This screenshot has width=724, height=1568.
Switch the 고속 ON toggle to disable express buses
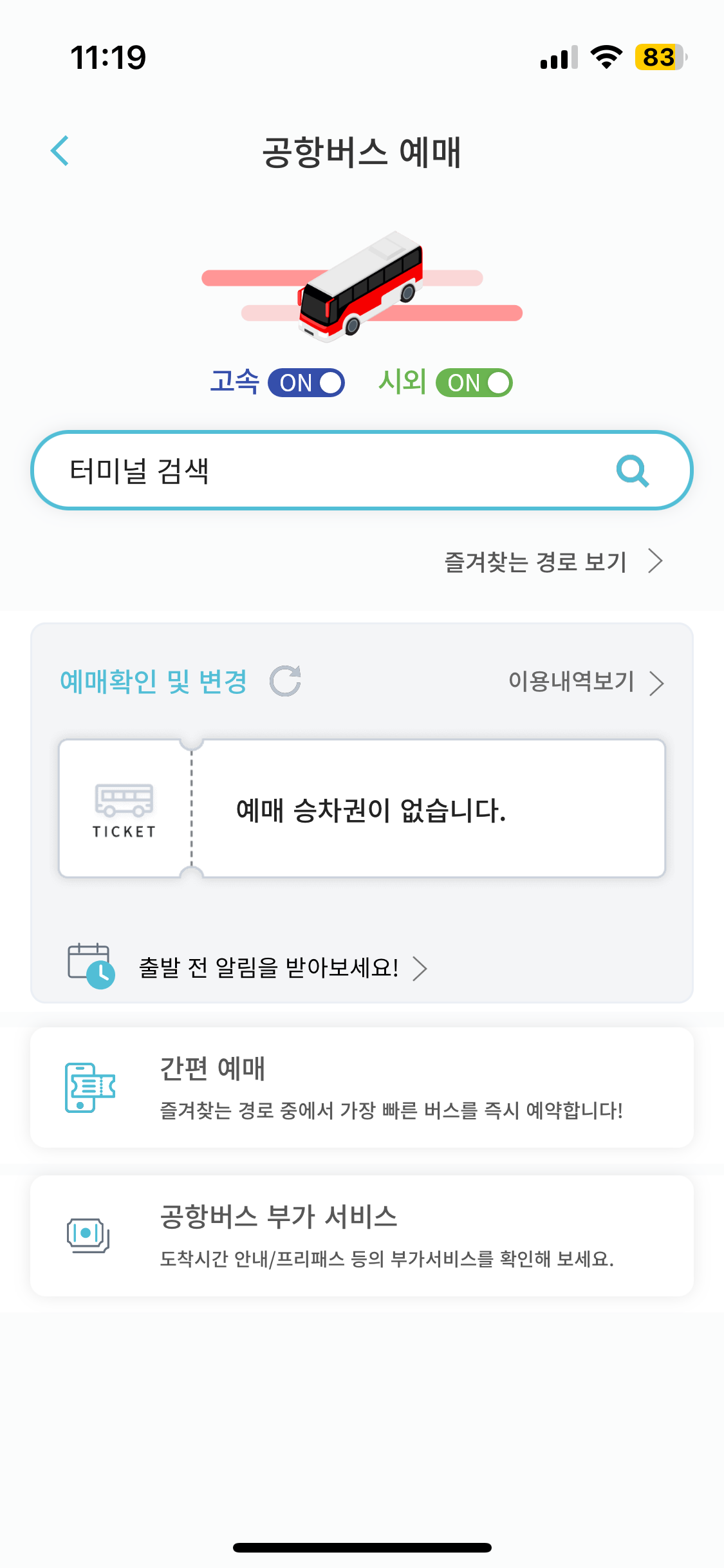pyautogui.click(x=307, y=382)
